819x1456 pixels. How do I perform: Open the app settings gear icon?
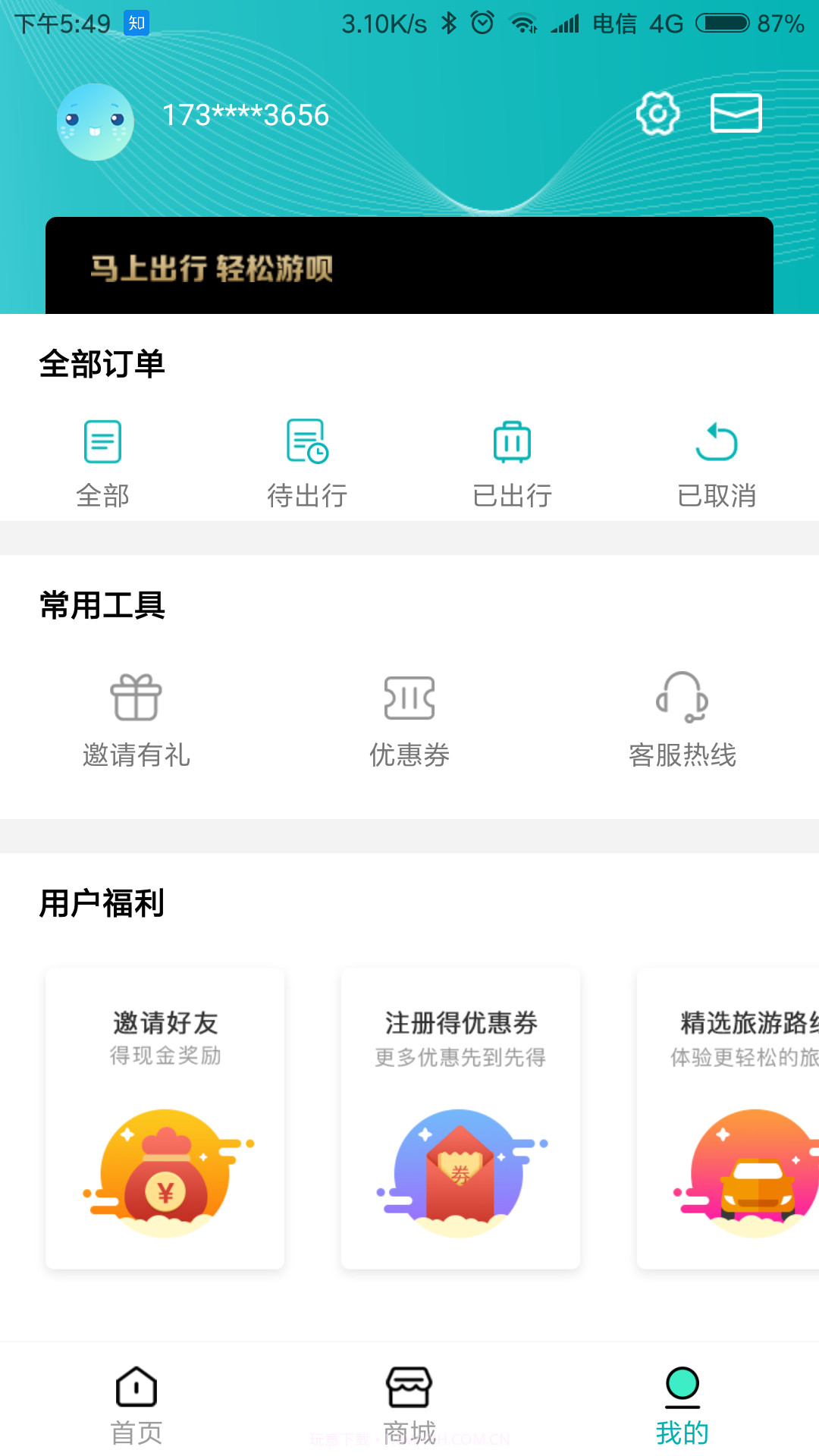[x=657, y=114]
